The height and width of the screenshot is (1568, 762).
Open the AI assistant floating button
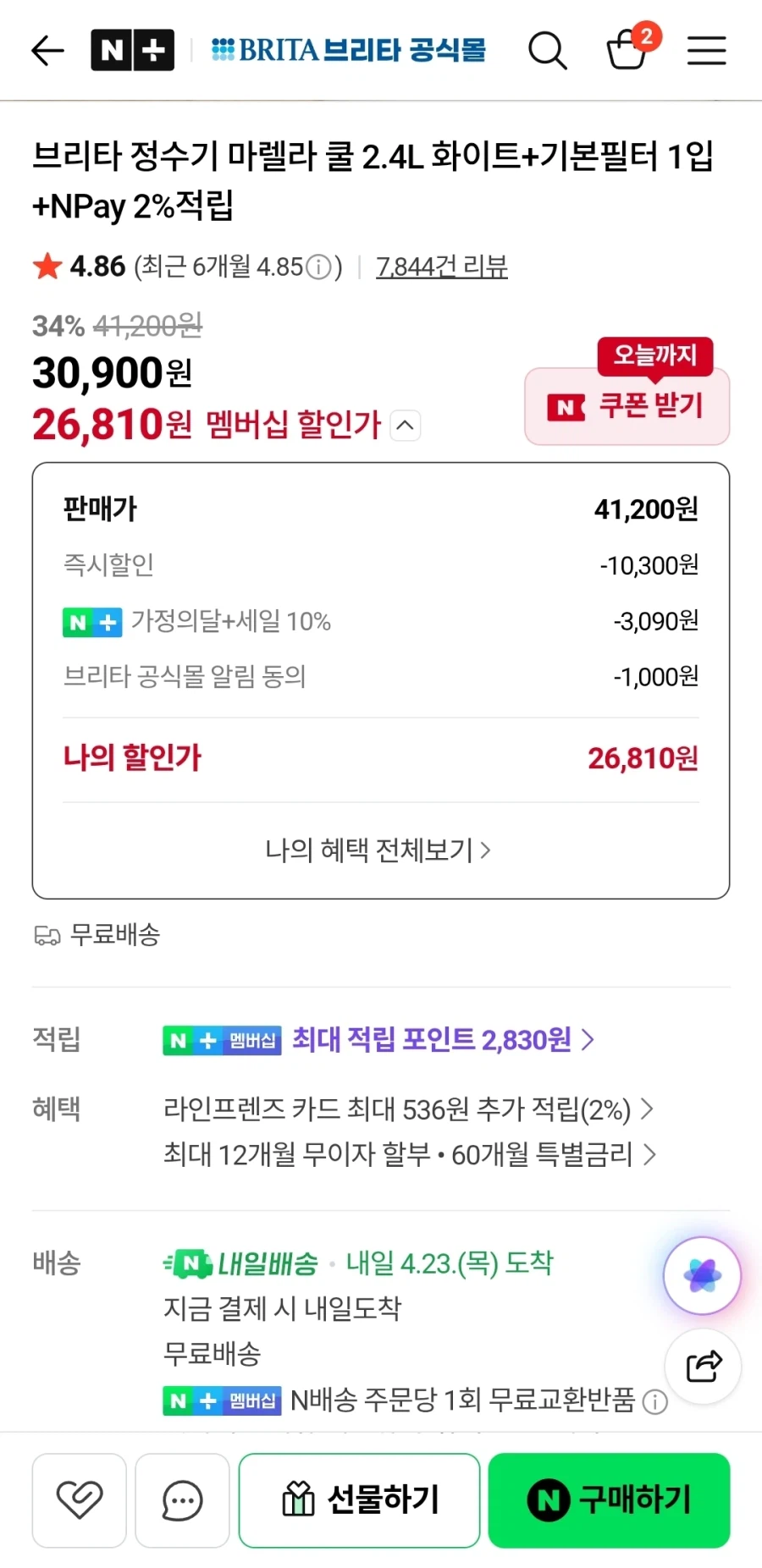click(702, 1275)
